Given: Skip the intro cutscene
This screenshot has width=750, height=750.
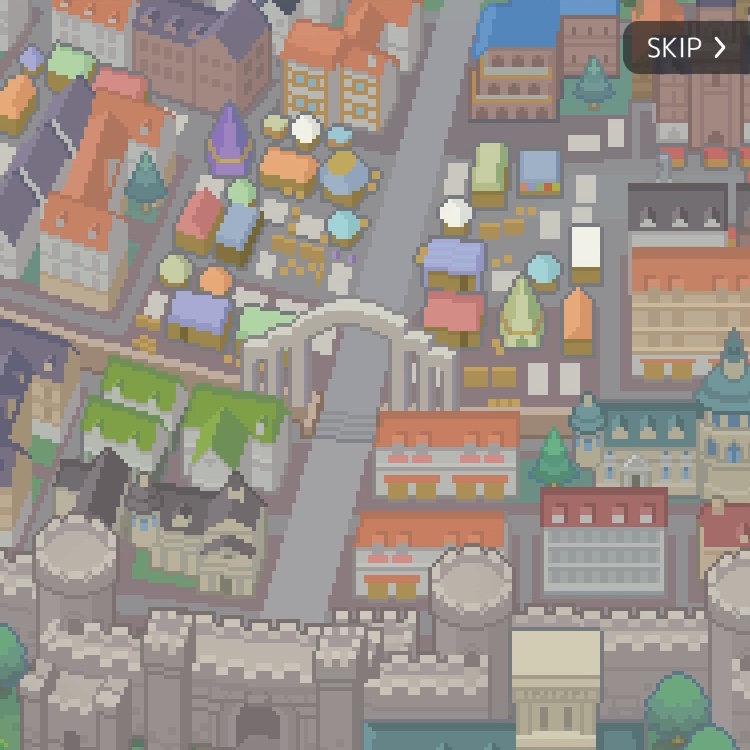Looking at the screenshot, I should [x=687, y=47].
